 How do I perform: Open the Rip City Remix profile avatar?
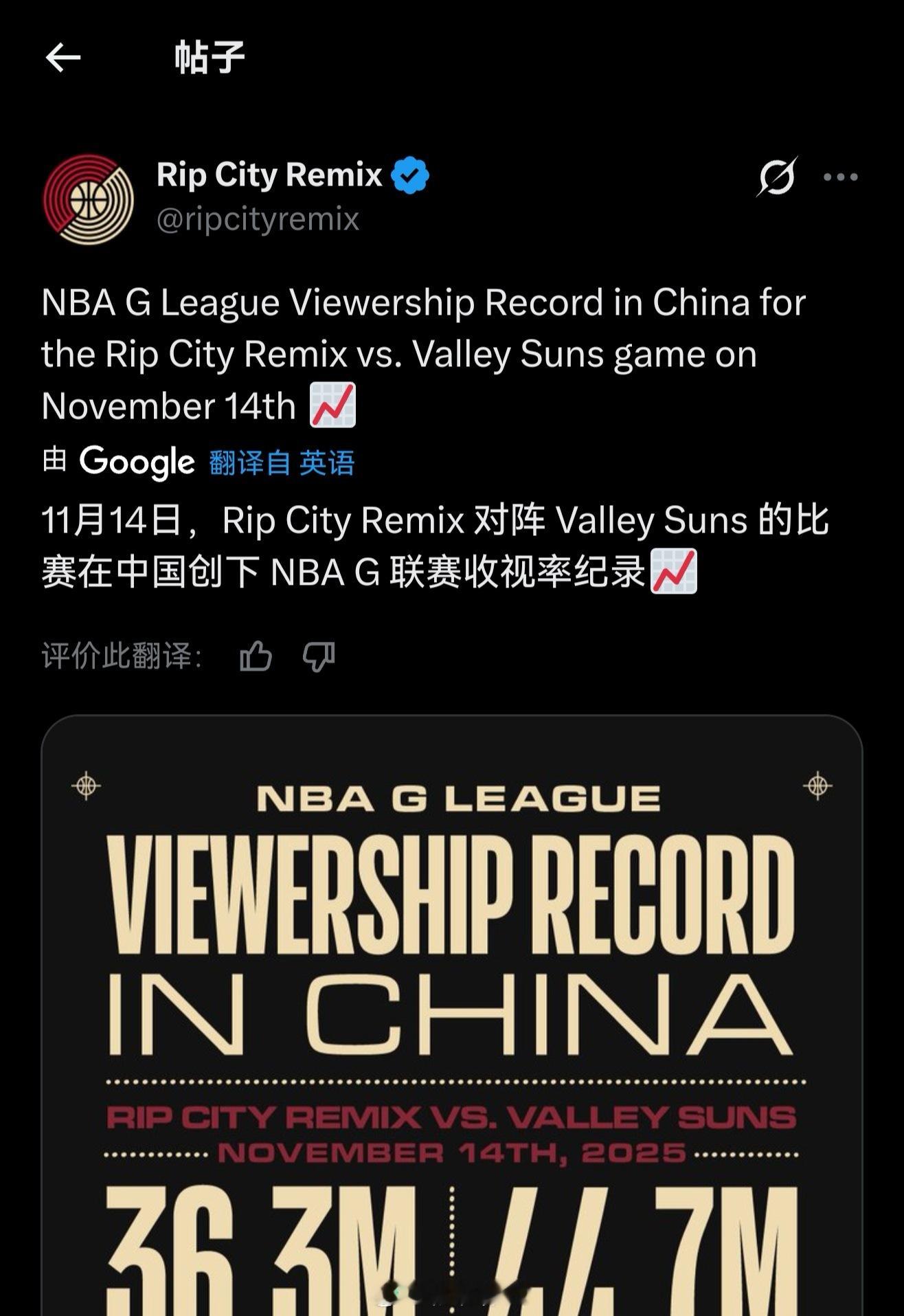pos(88,199)
